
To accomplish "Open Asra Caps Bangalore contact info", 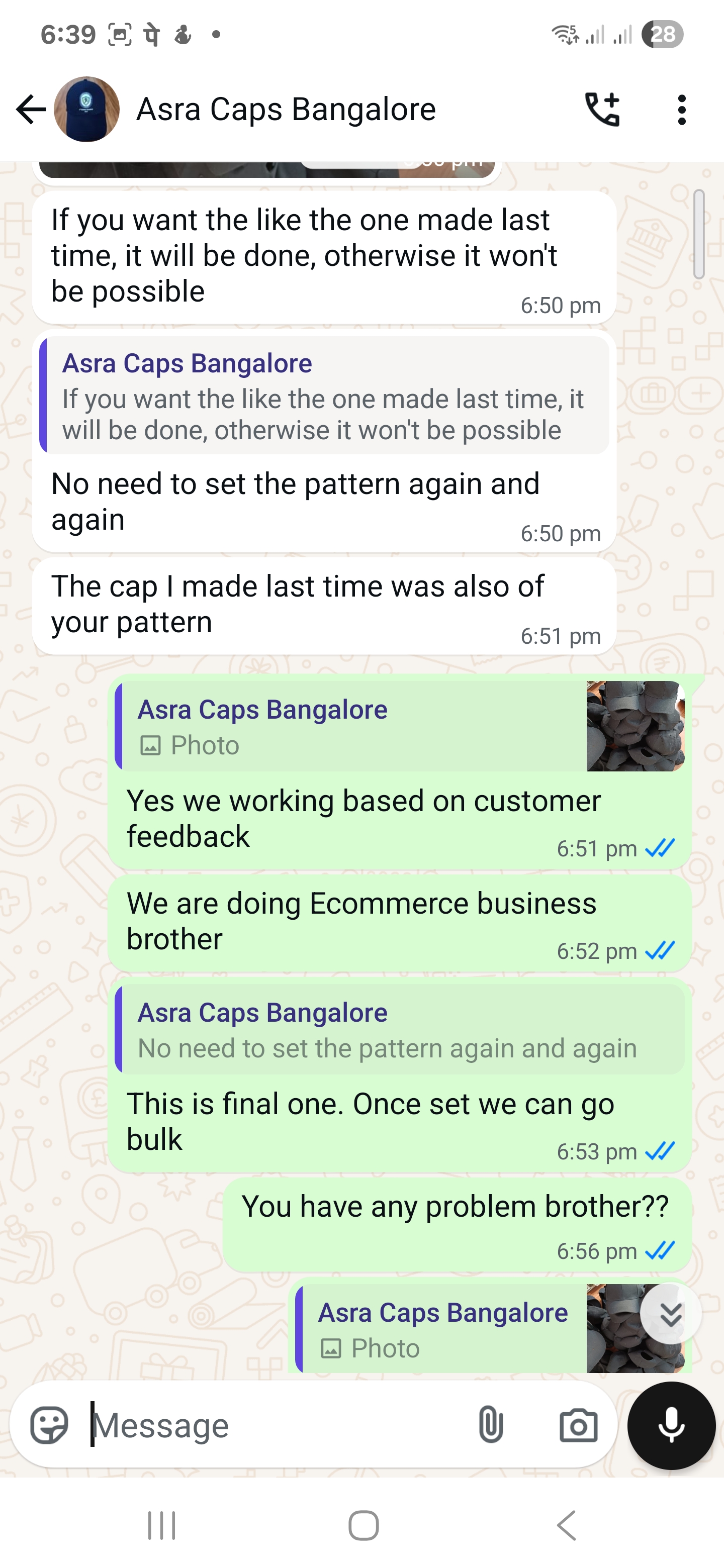I will click(x=286, y=110).
